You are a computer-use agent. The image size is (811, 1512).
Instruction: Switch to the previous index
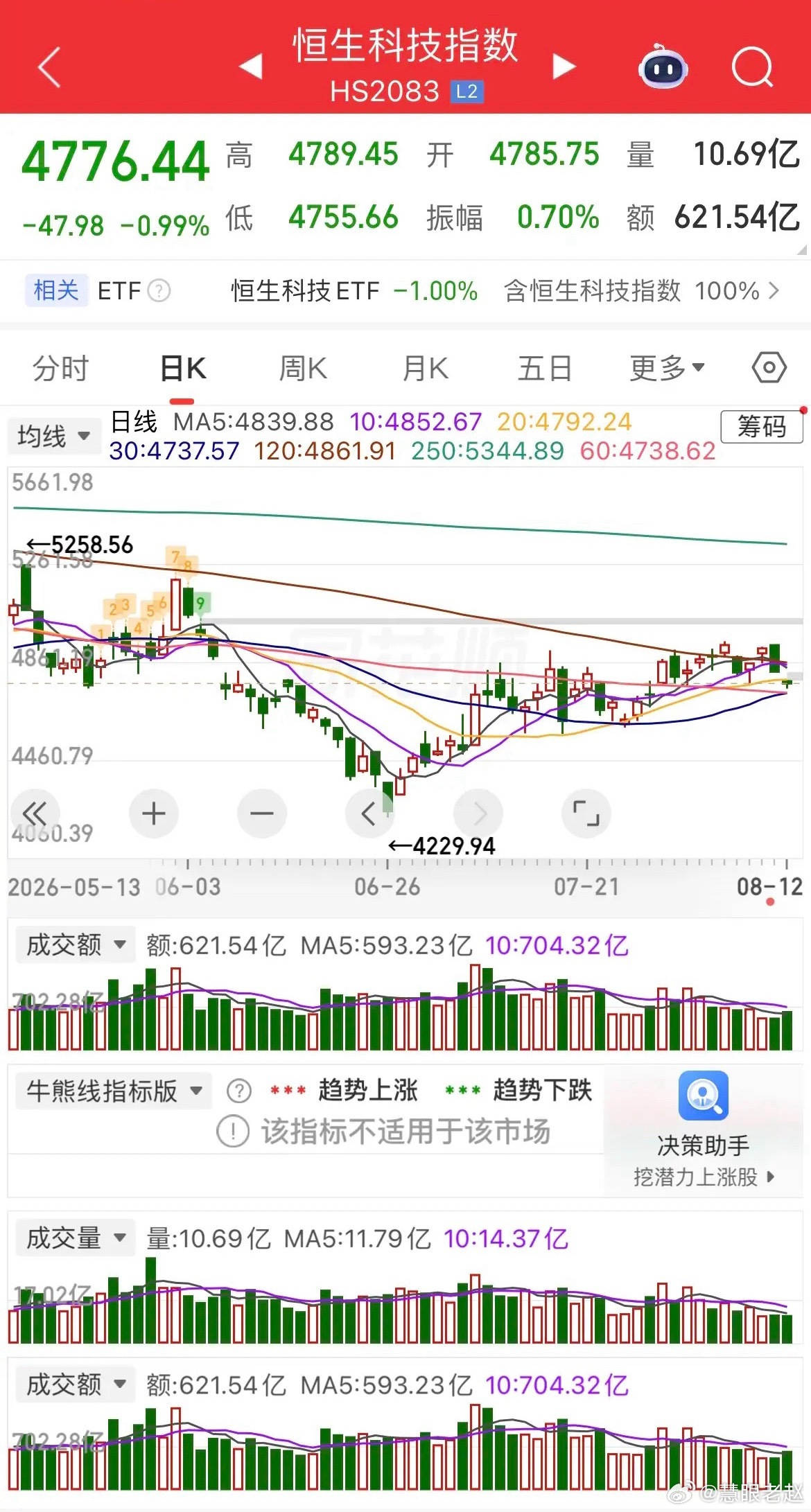[x=251, y=67]
